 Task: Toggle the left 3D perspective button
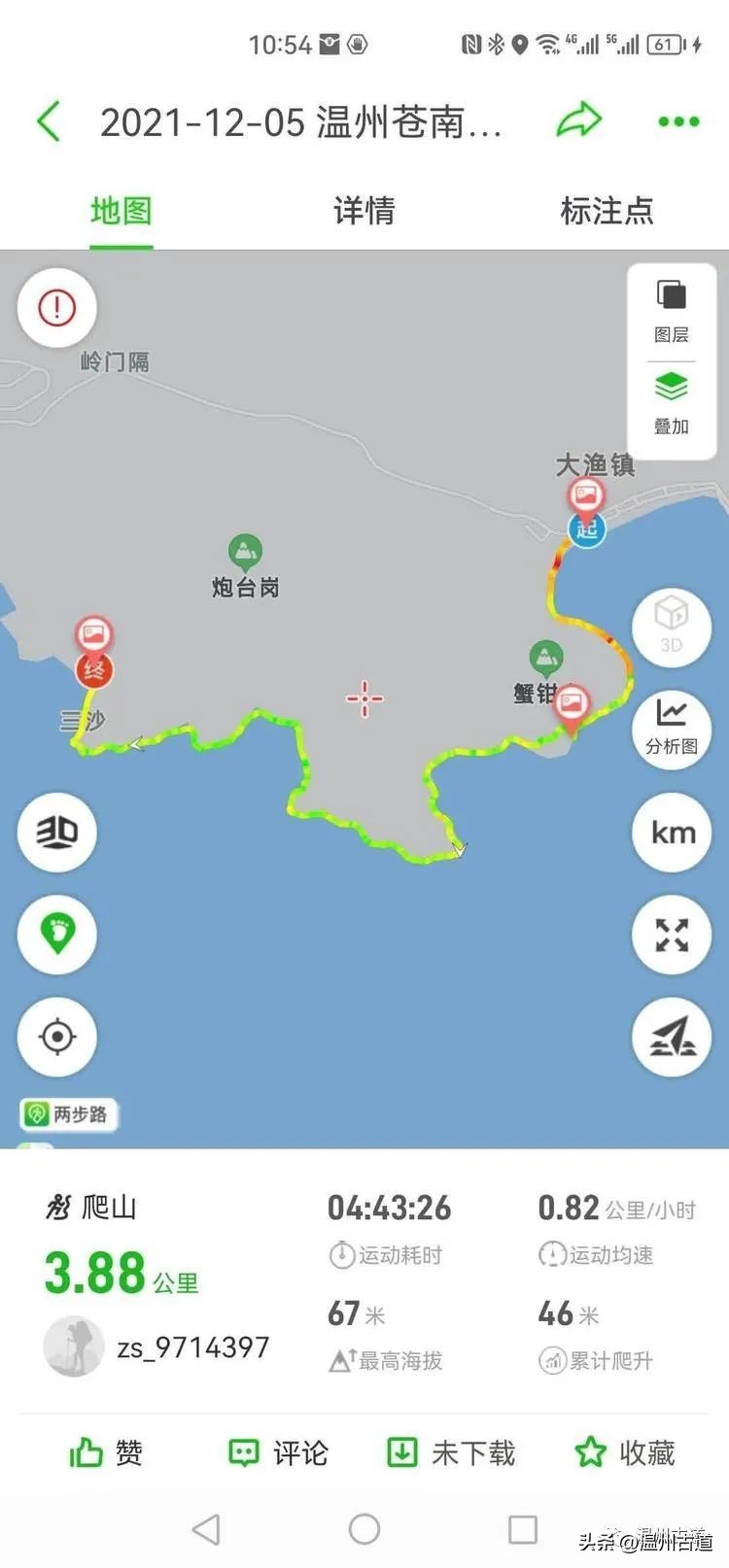coord(56,833)
